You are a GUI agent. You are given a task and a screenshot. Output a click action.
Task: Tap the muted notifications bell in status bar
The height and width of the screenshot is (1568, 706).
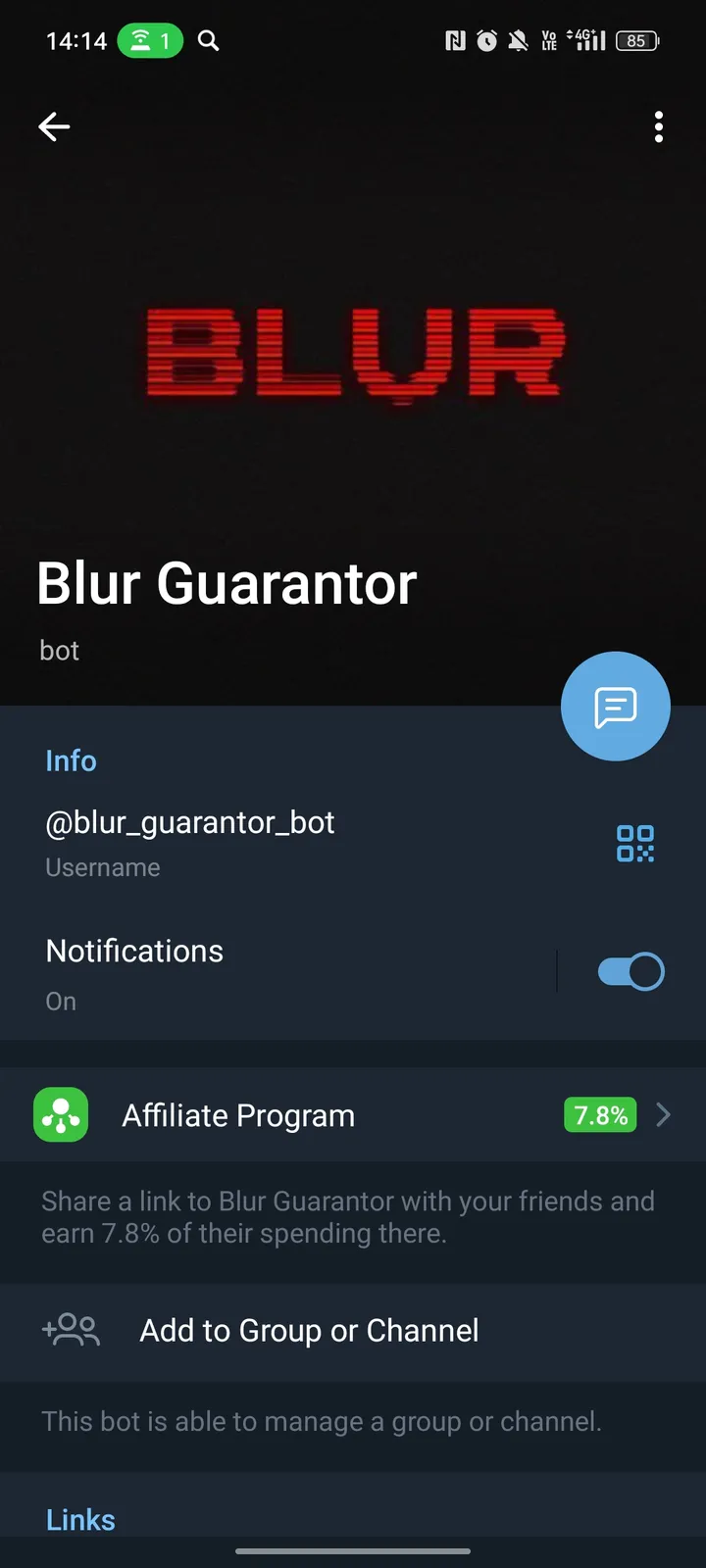coord(517,40)
